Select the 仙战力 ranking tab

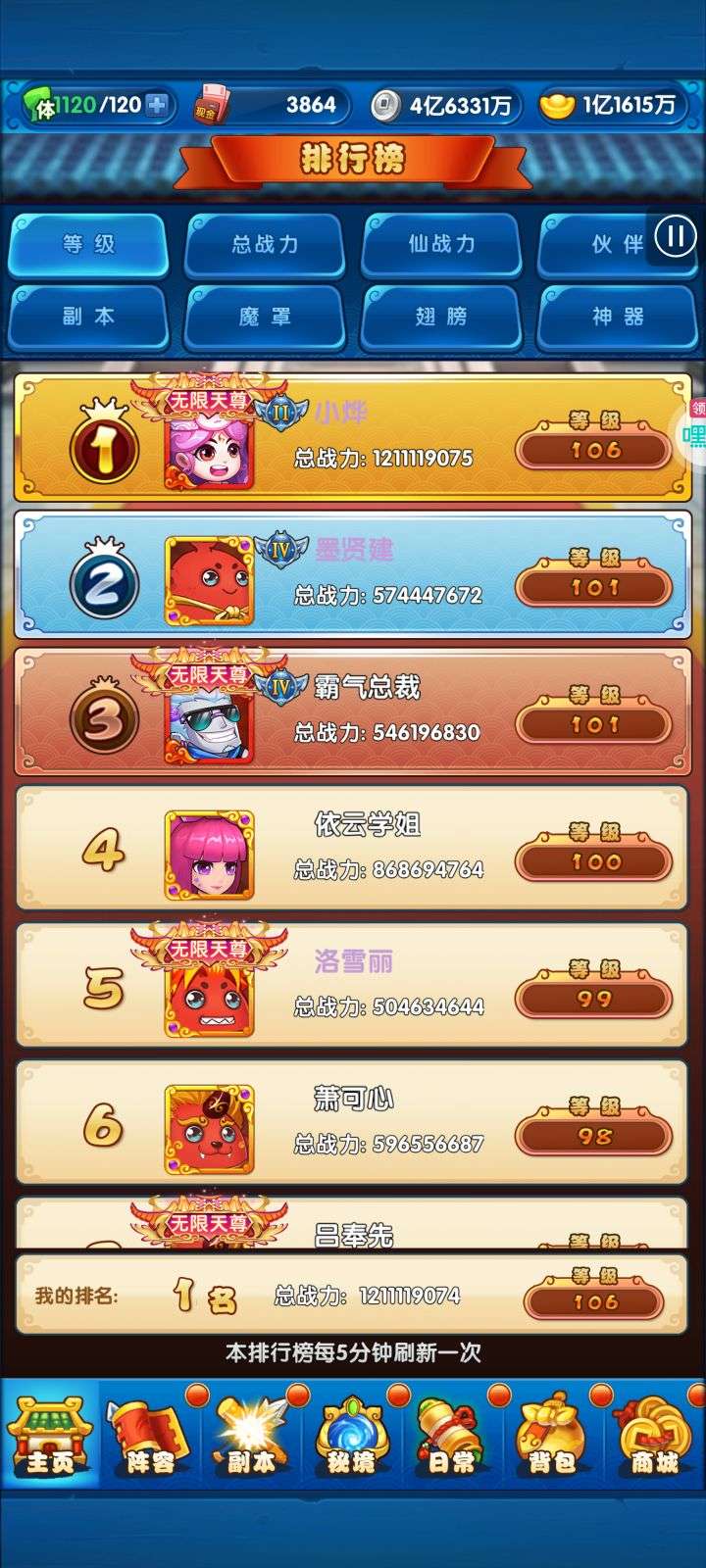tap(441, 244)
